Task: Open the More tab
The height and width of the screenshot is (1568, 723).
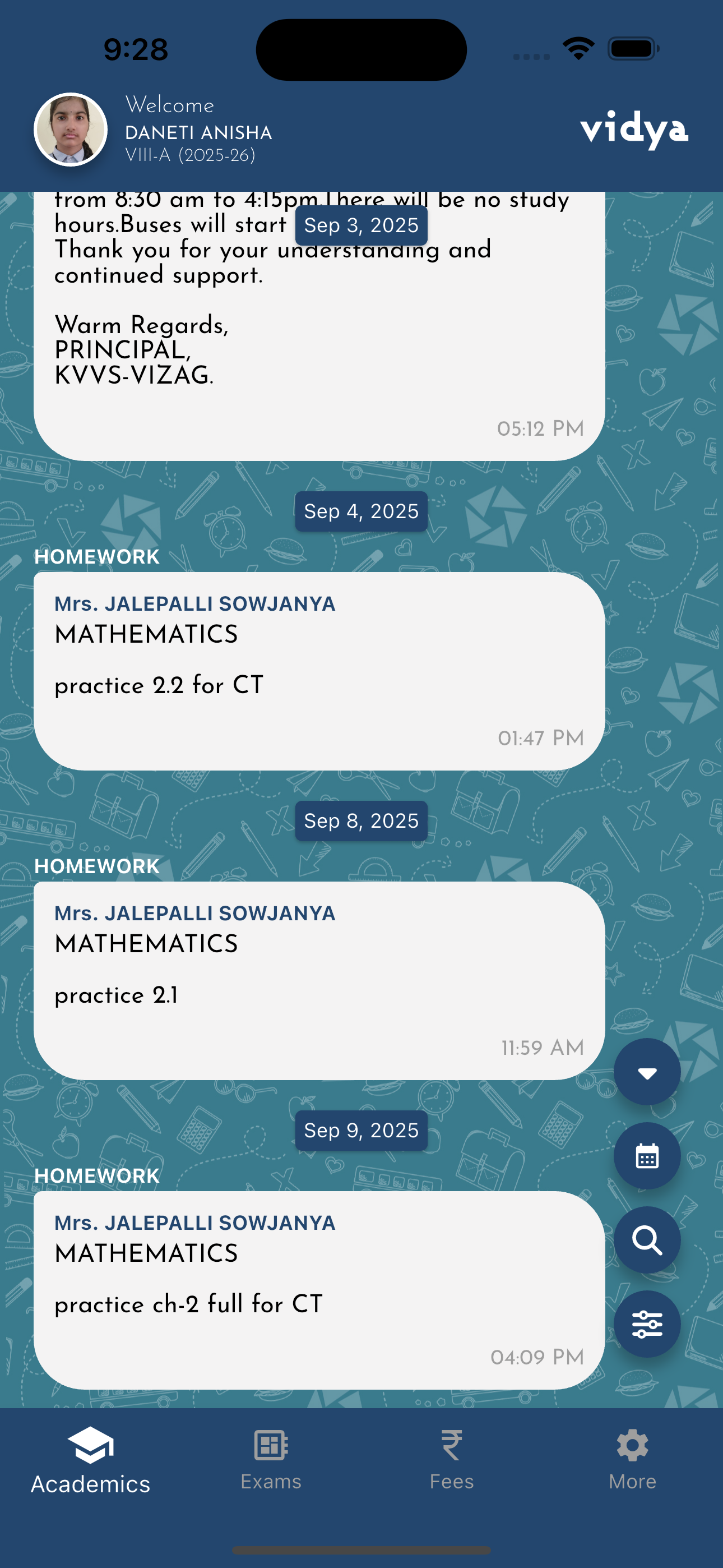Action: pos(632,1460)
